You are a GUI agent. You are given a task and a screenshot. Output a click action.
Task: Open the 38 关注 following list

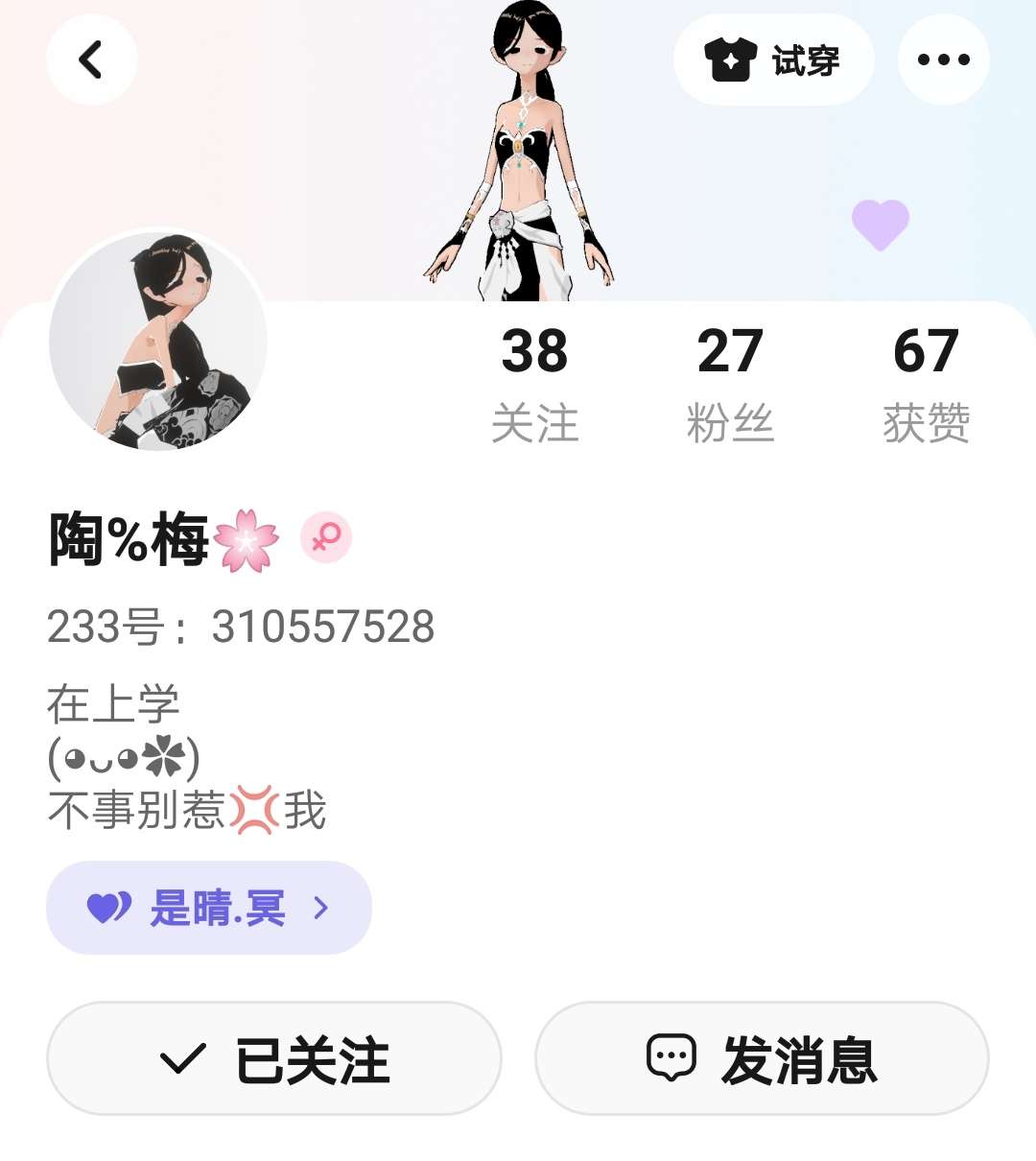pos(534,384)
